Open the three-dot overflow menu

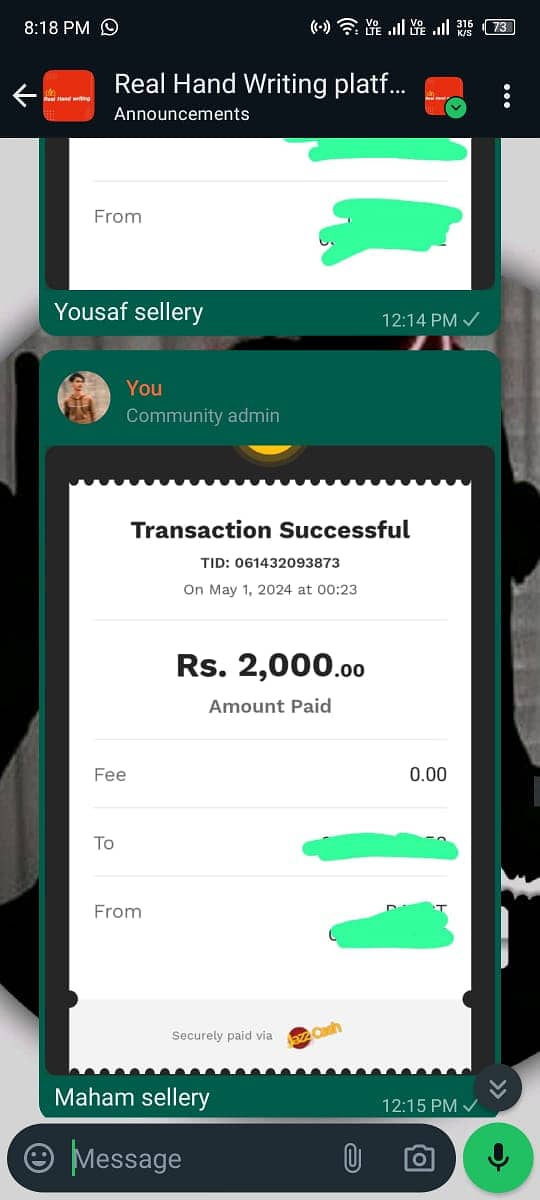point(507,96)
